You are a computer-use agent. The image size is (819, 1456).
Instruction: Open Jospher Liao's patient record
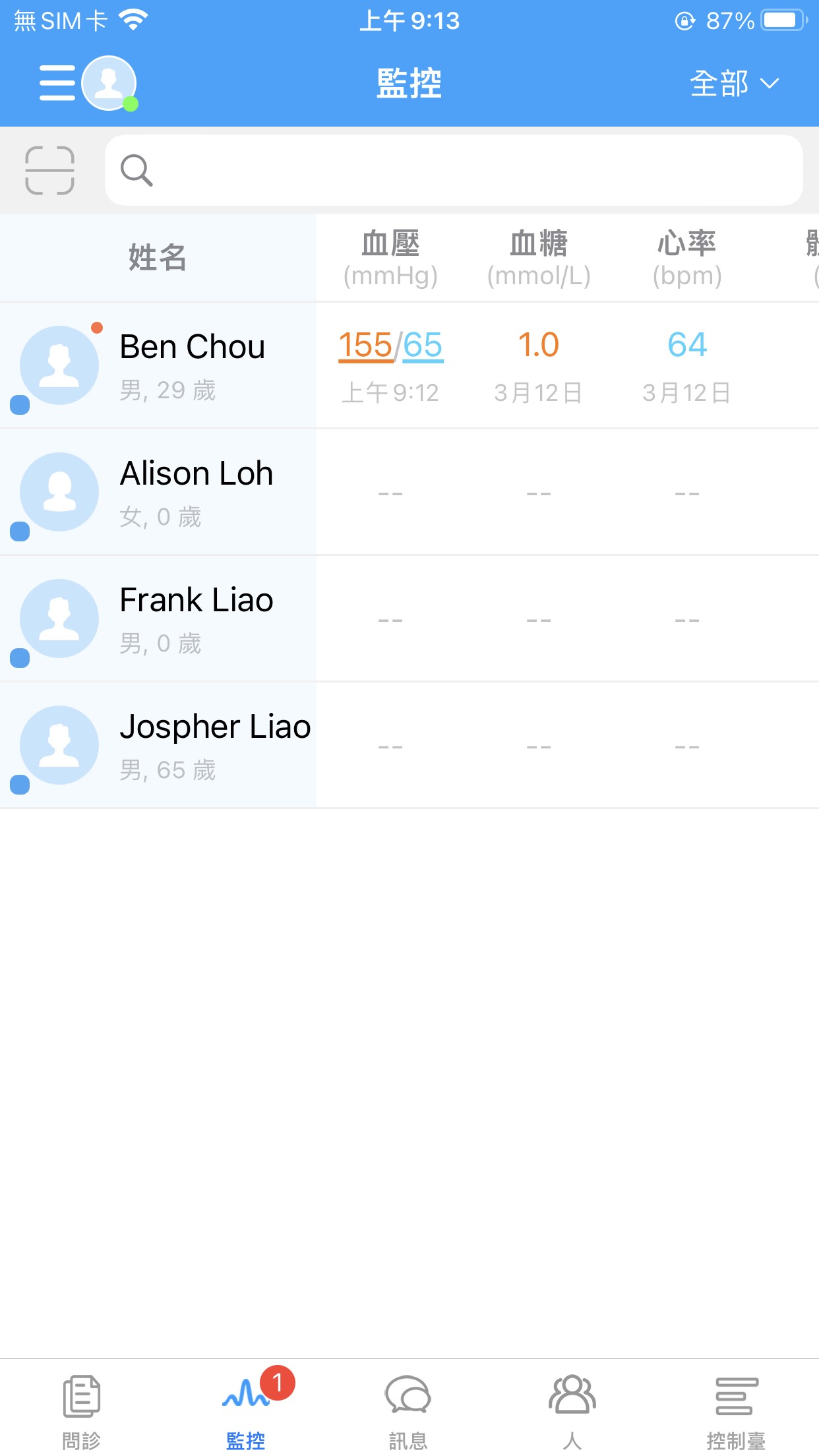click(158, 745)
